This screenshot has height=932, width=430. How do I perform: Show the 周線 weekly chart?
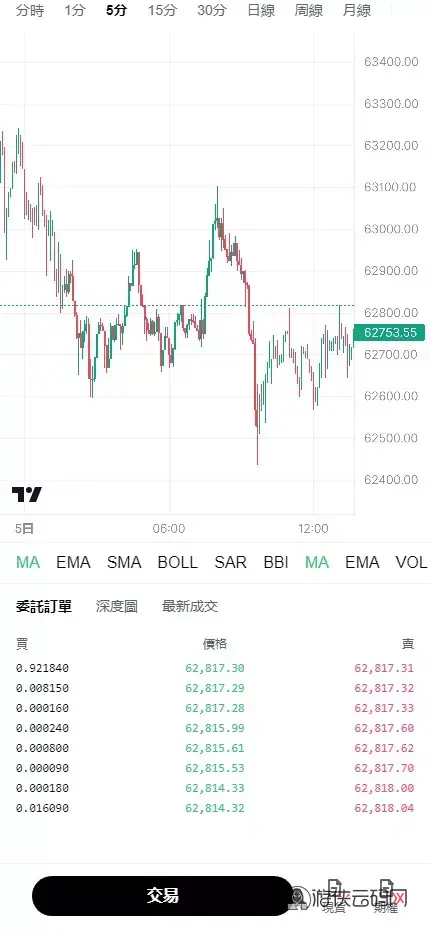click(309, 10)
